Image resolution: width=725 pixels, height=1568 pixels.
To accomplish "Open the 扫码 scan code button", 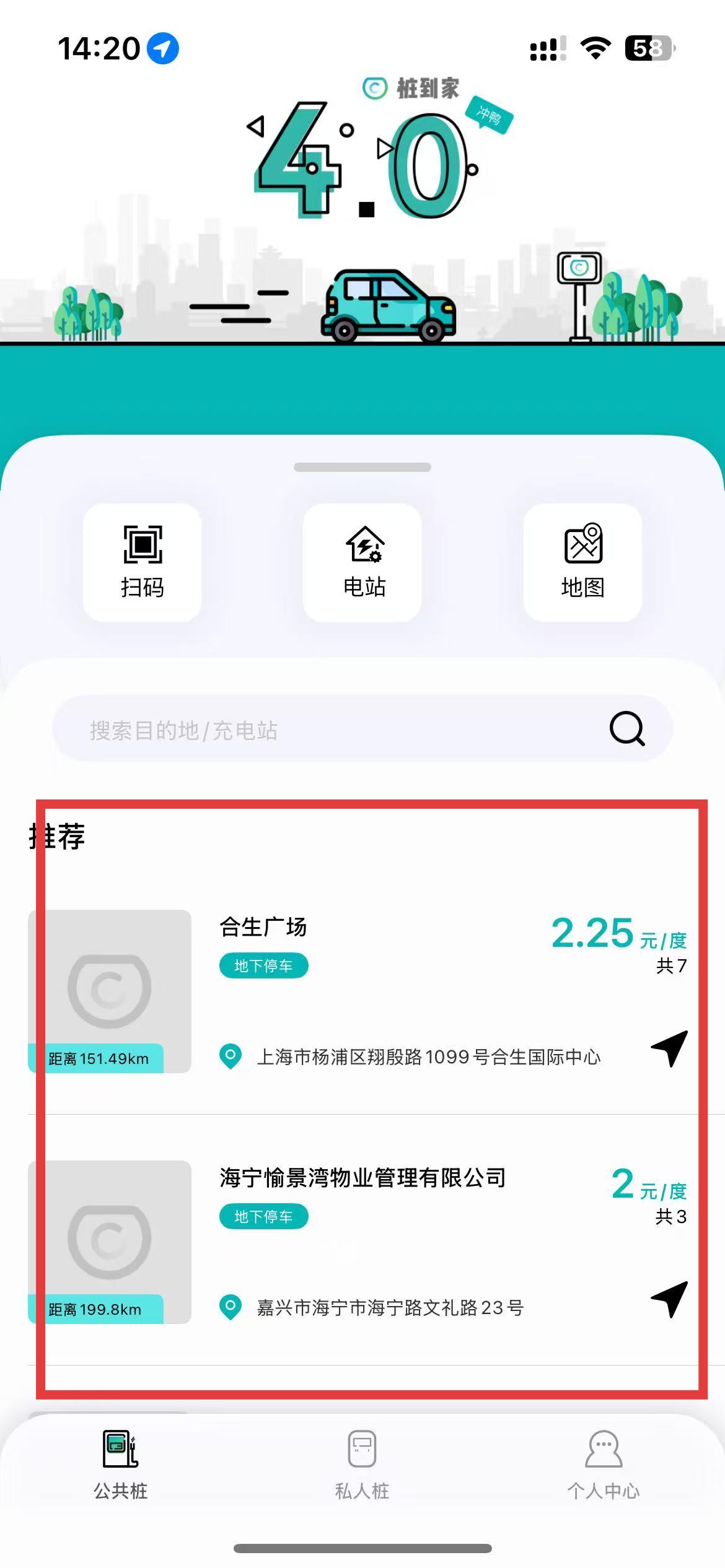I will [143, 562].
